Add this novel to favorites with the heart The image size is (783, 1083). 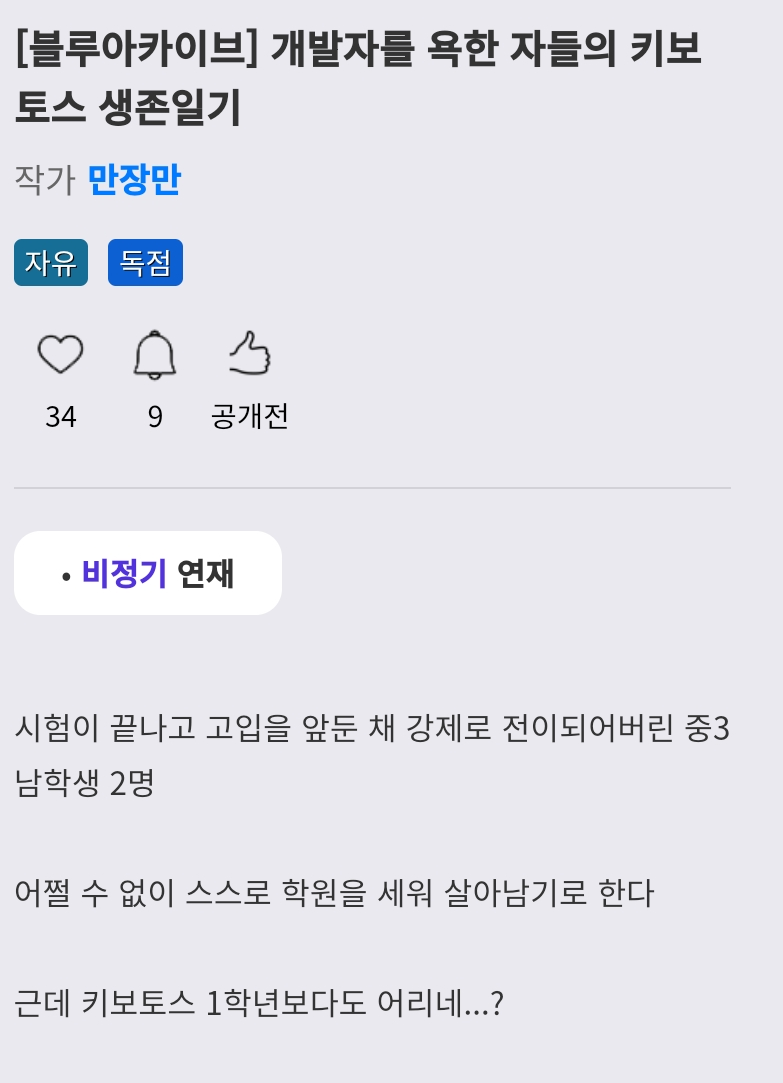[60, 355]
